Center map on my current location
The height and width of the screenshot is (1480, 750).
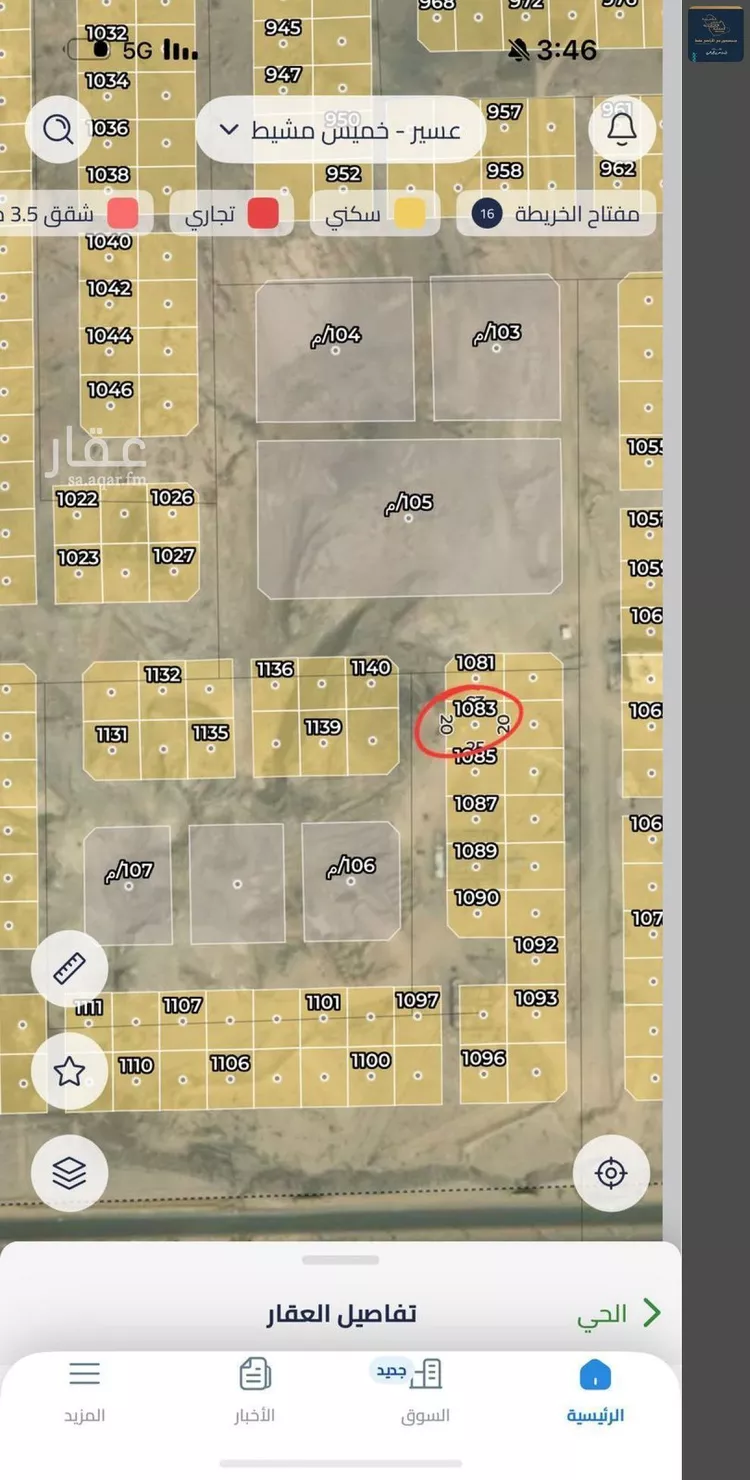pos(611,1173)
